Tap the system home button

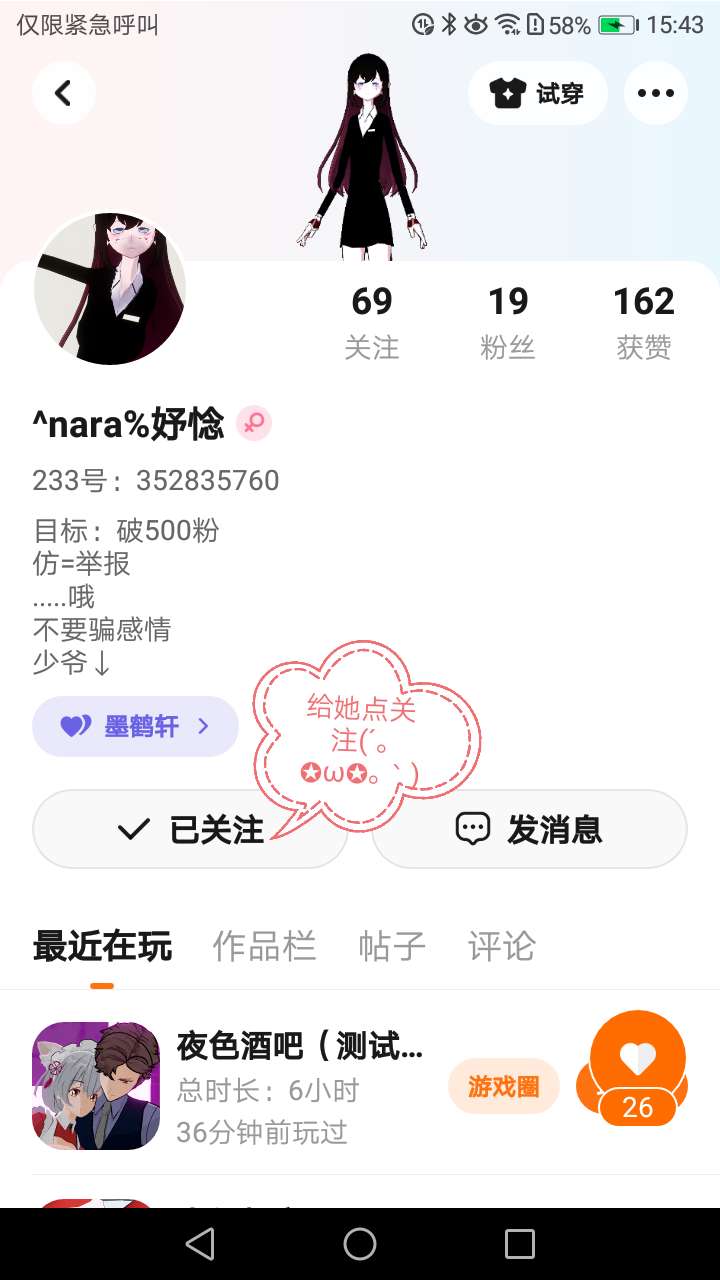click(360, 1244)
